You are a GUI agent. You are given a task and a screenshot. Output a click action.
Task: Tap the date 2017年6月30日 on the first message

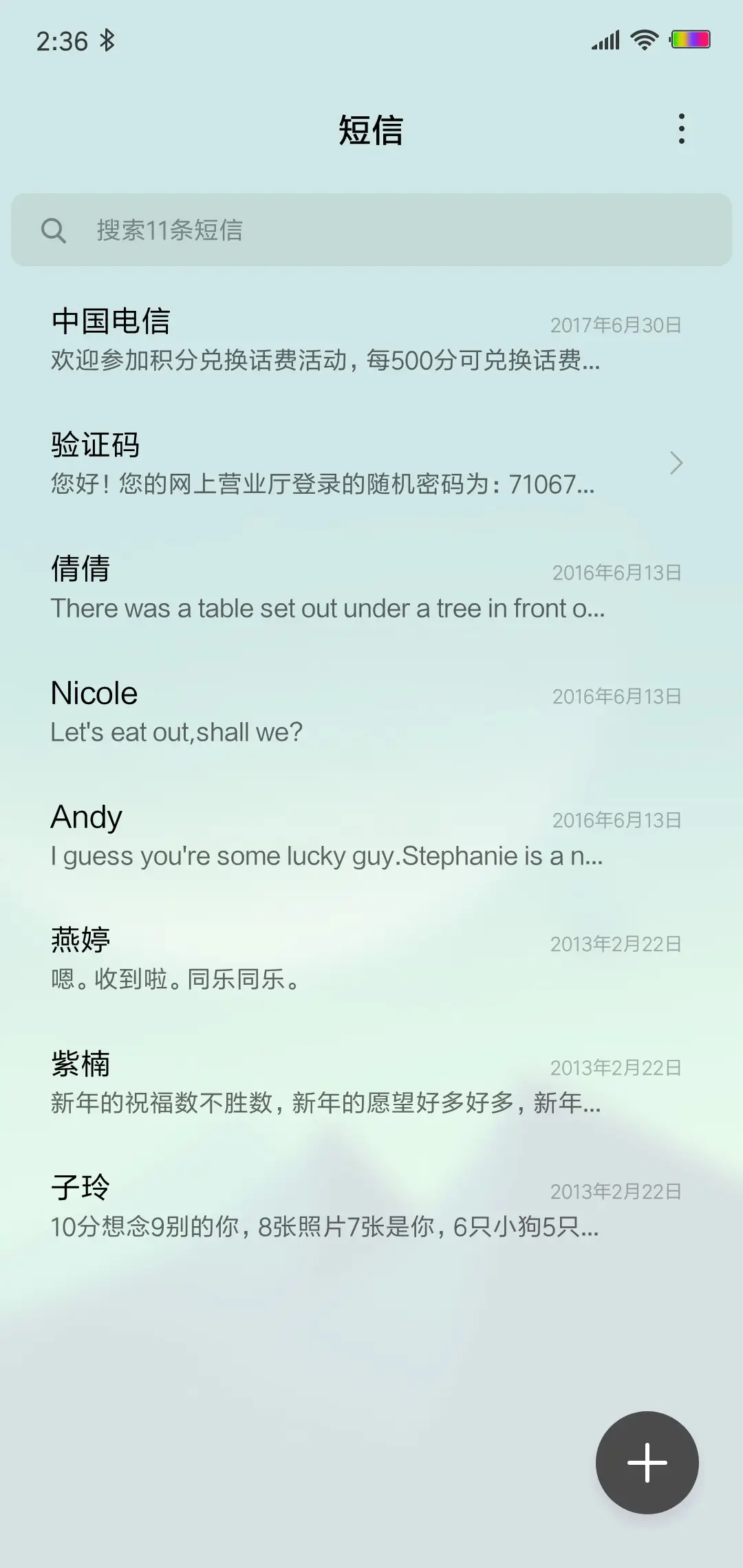(616, 325)
